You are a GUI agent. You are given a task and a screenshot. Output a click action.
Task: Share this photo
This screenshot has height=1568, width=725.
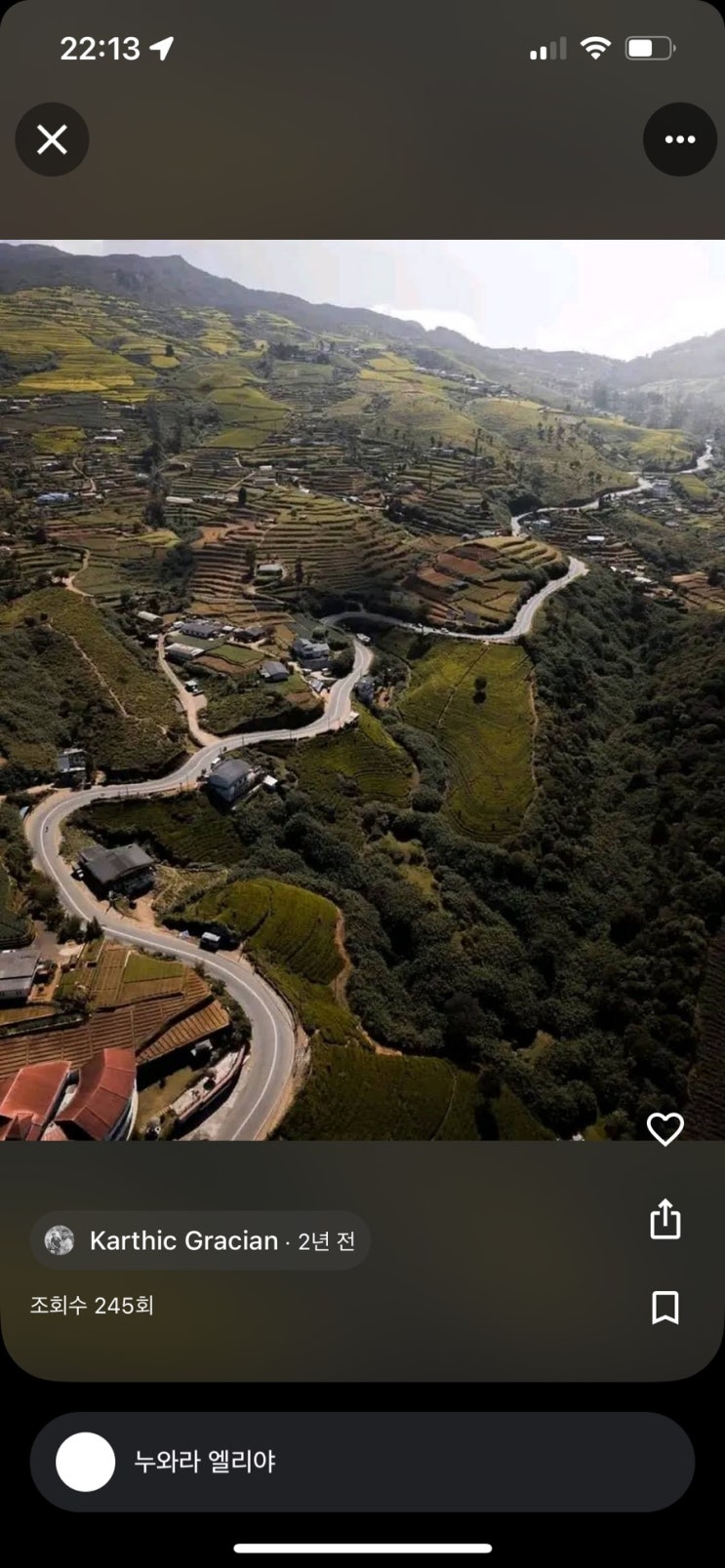(x=665, y=1220)
